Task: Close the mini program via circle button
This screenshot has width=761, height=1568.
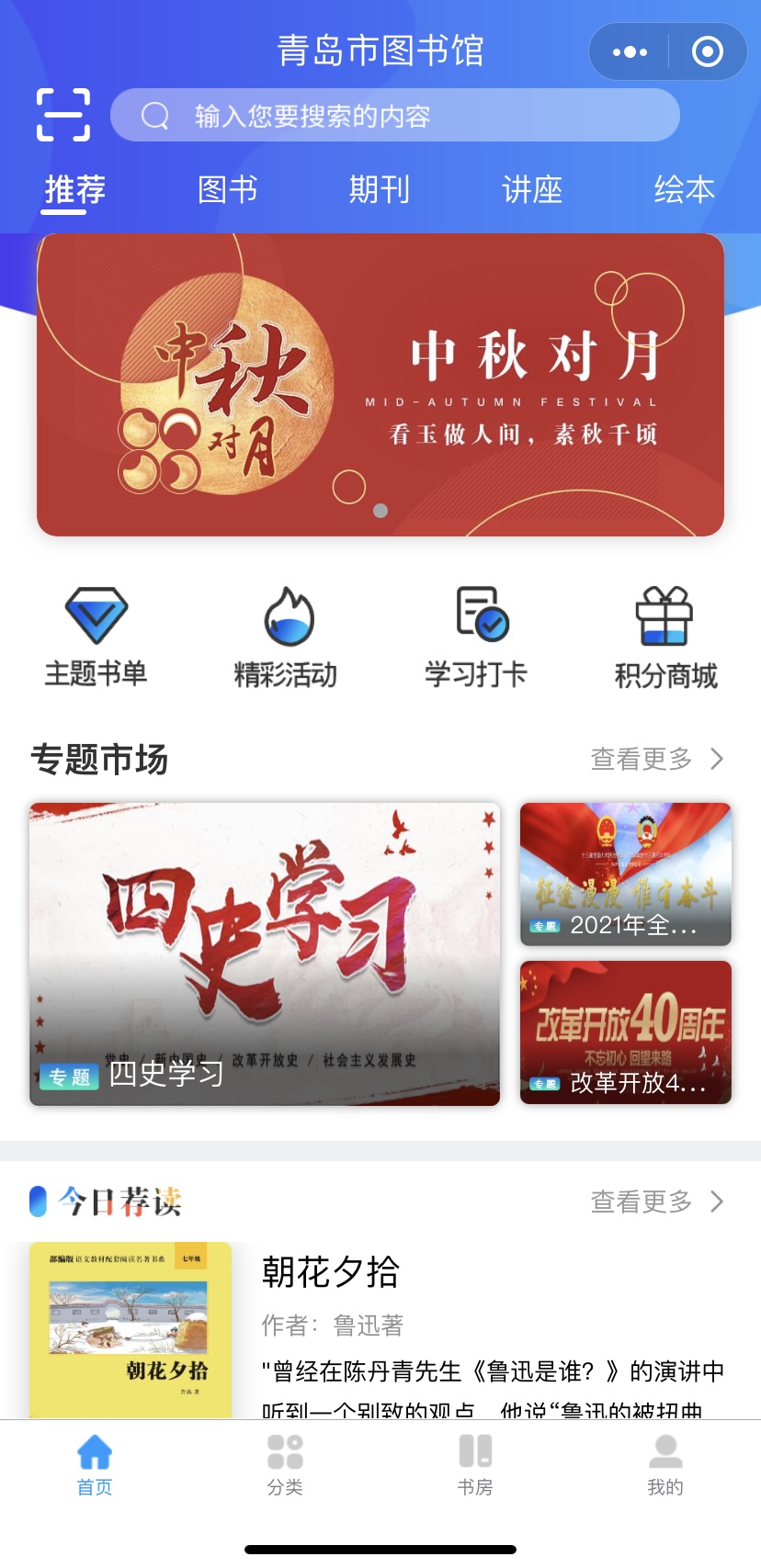Action: click(707, 52)
